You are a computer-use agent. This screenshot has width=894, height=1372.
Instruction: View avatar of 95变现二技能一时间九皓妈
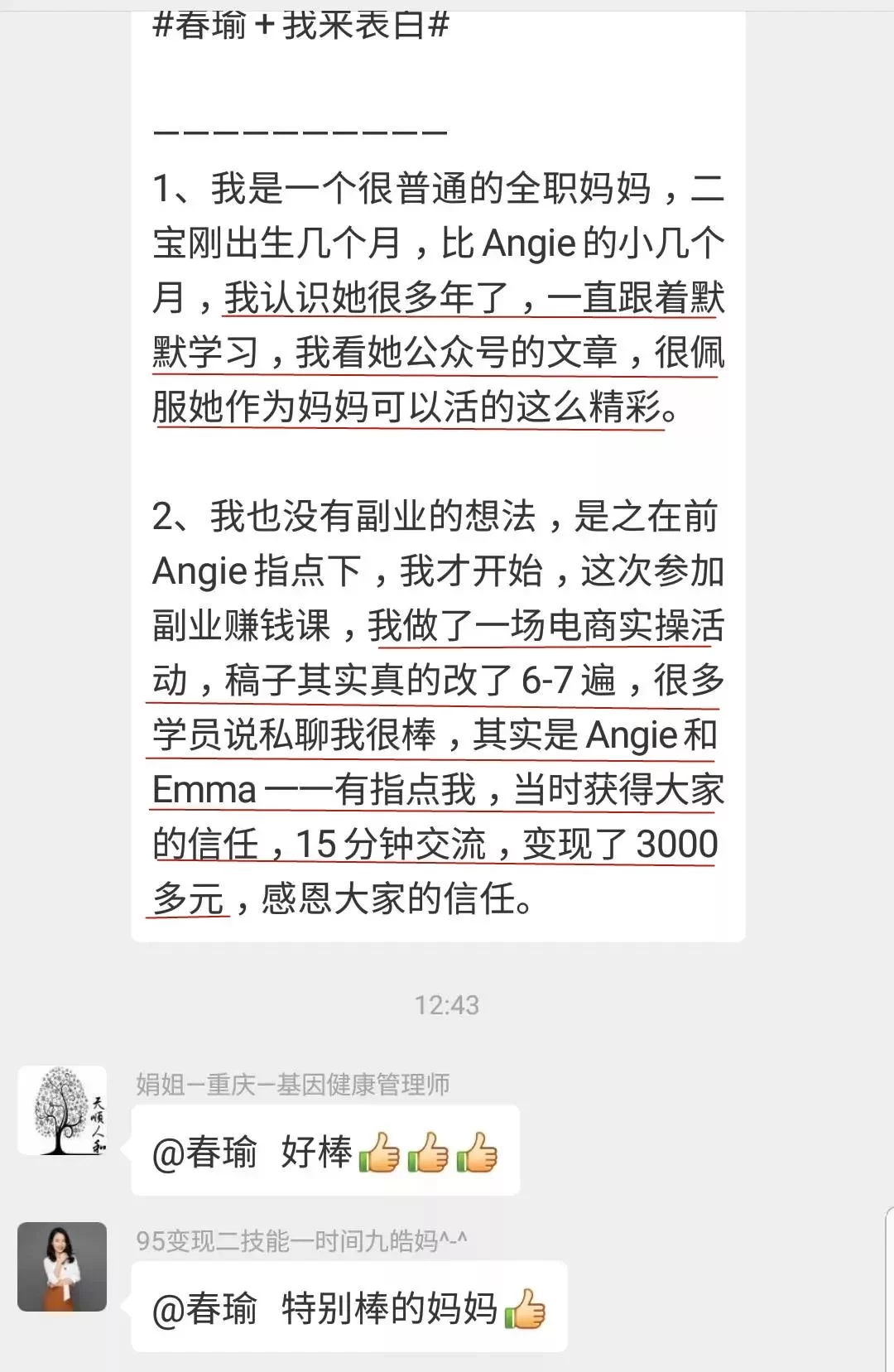[62, 1267]
